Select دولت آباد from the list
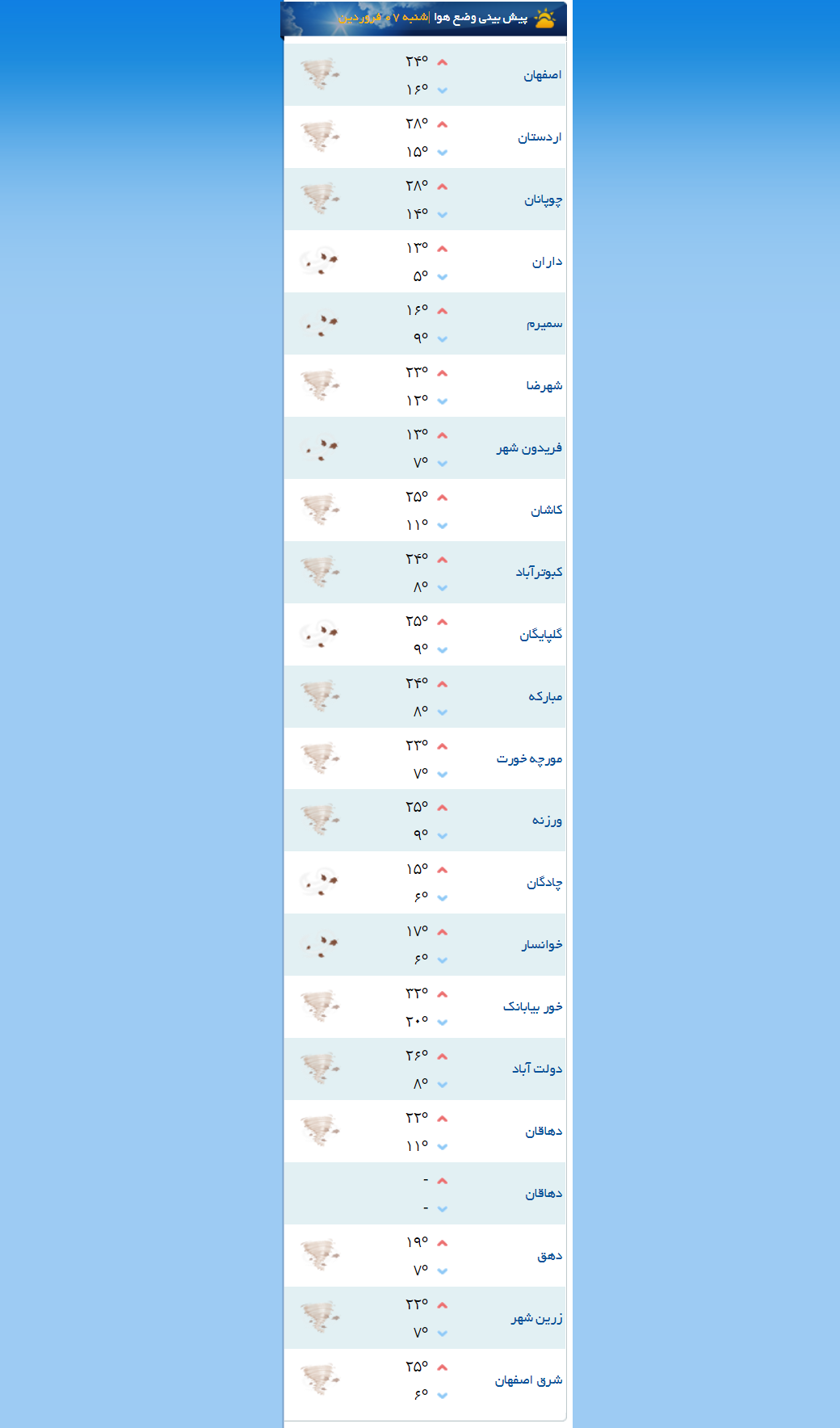 pos(537,1069)
